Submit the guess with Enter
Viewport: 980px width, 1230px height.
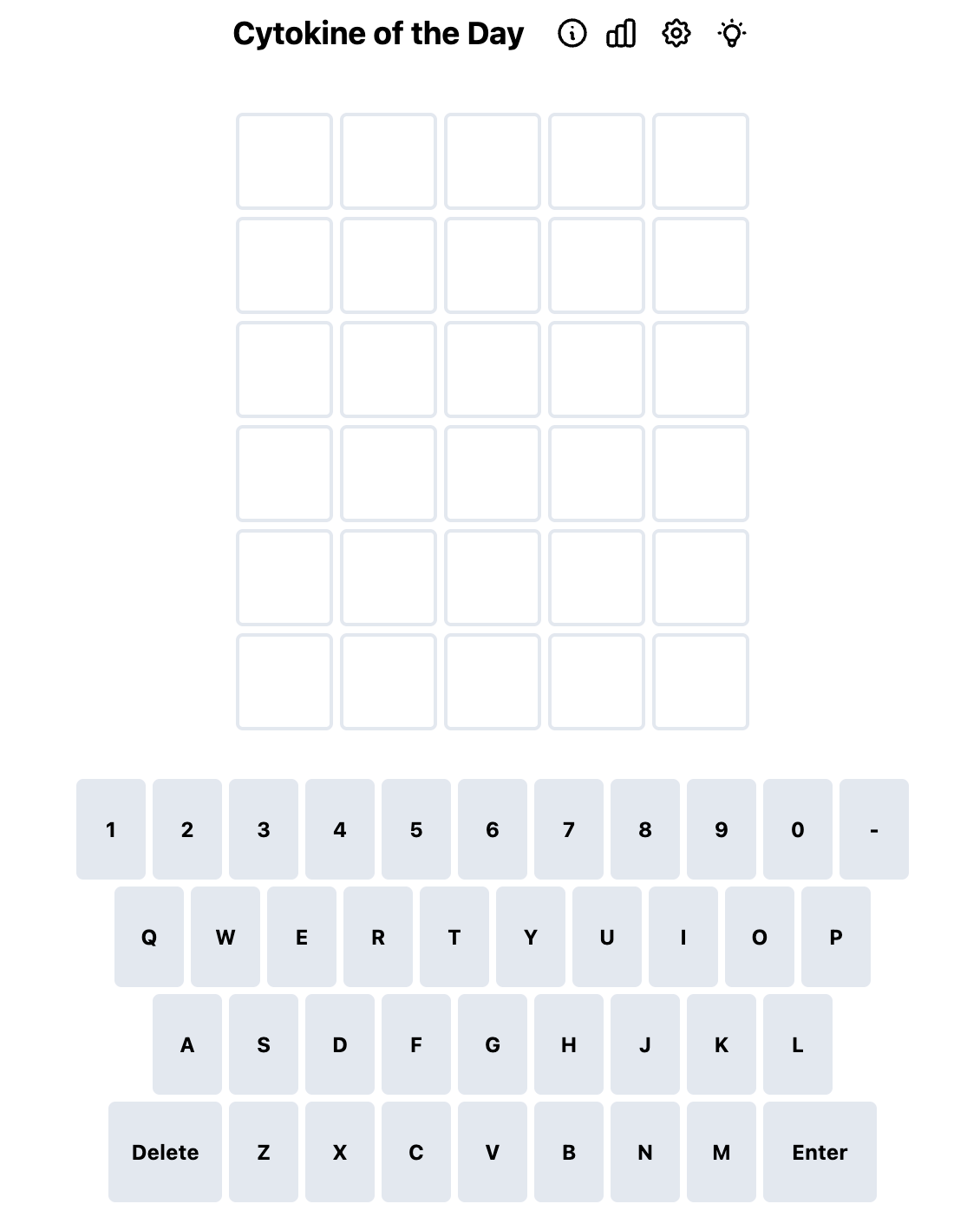tap(820, 1152)
